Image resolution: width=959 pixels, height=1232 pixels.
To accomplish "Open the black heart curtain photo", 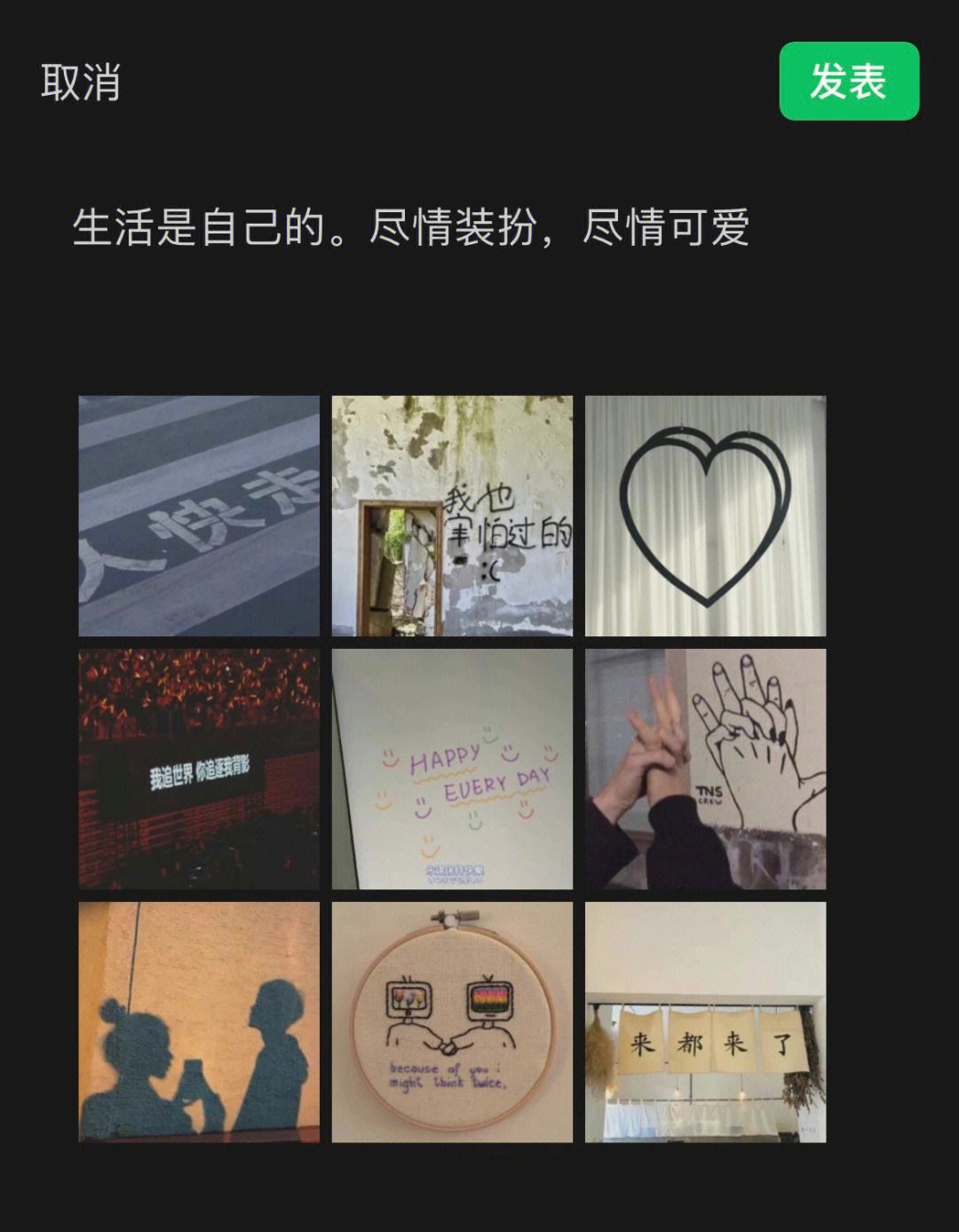I will (705, 516).
